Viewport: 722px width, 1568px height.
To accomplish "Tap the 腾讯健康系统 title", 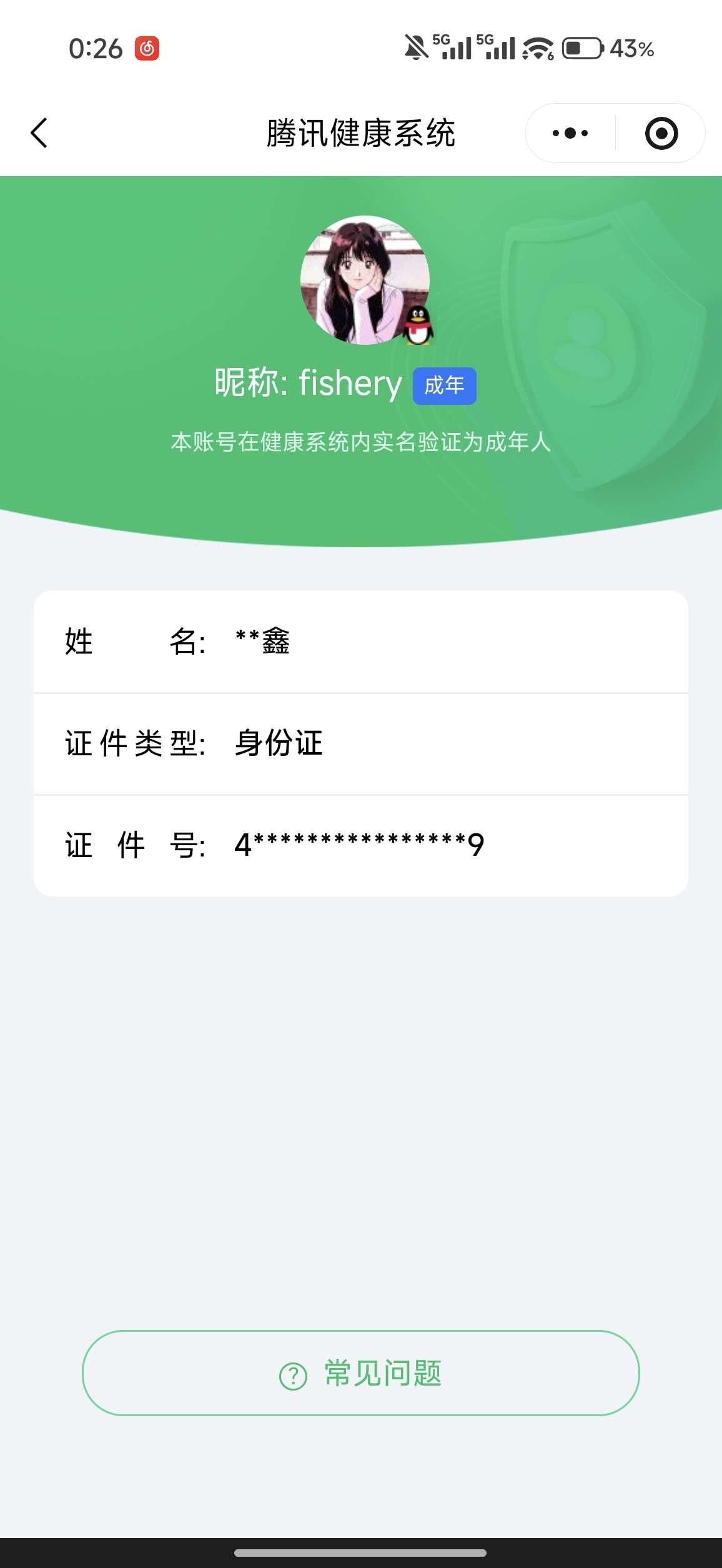I will pyautogui.click(x=361, y=133).
